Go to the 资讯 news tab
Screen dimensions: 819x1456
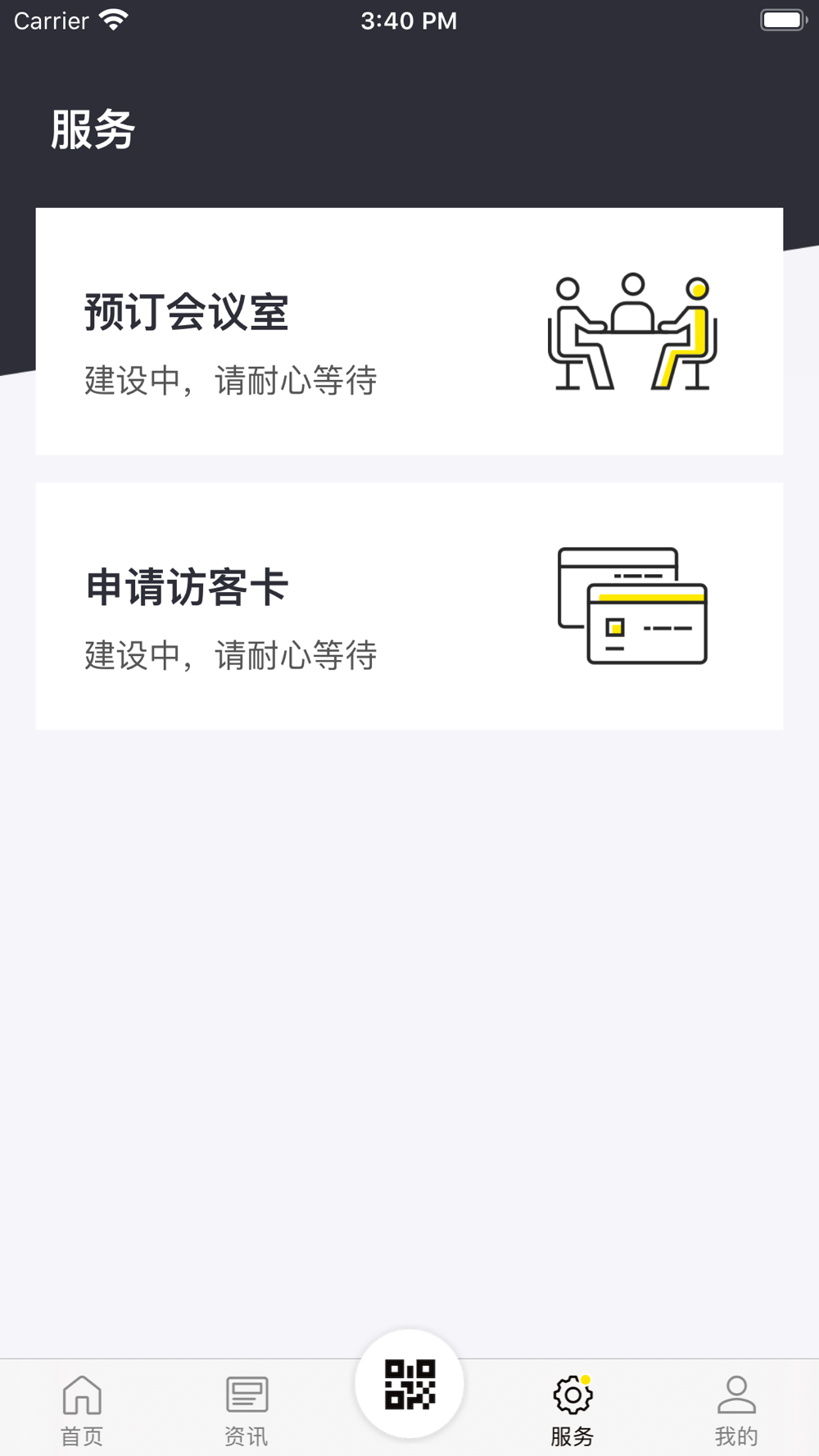pyautogui.click(x=246, y=1409)
